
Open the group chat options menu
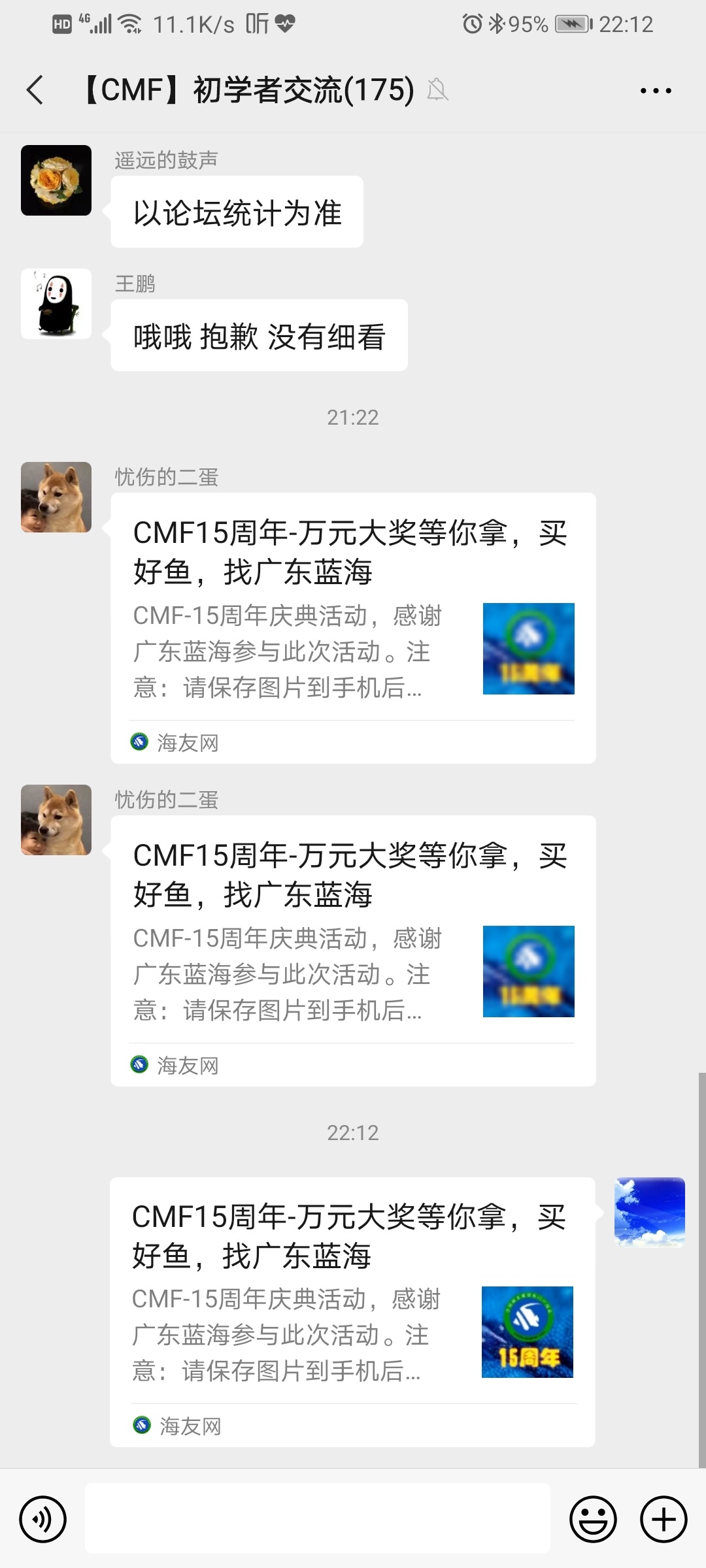click(655, 91)
